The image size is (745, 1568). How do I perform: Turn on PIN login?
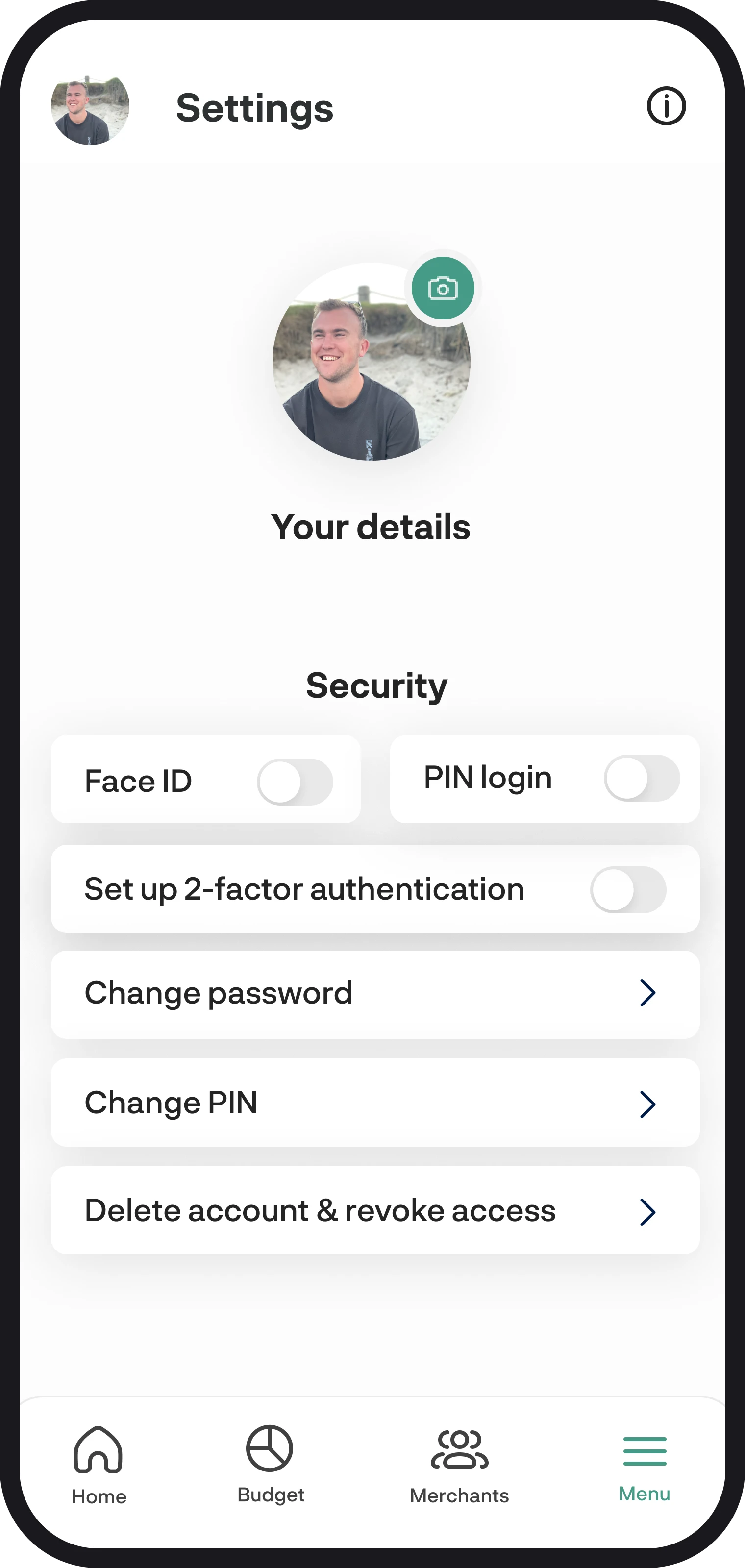pyautogui.click(x=642, y=778)
